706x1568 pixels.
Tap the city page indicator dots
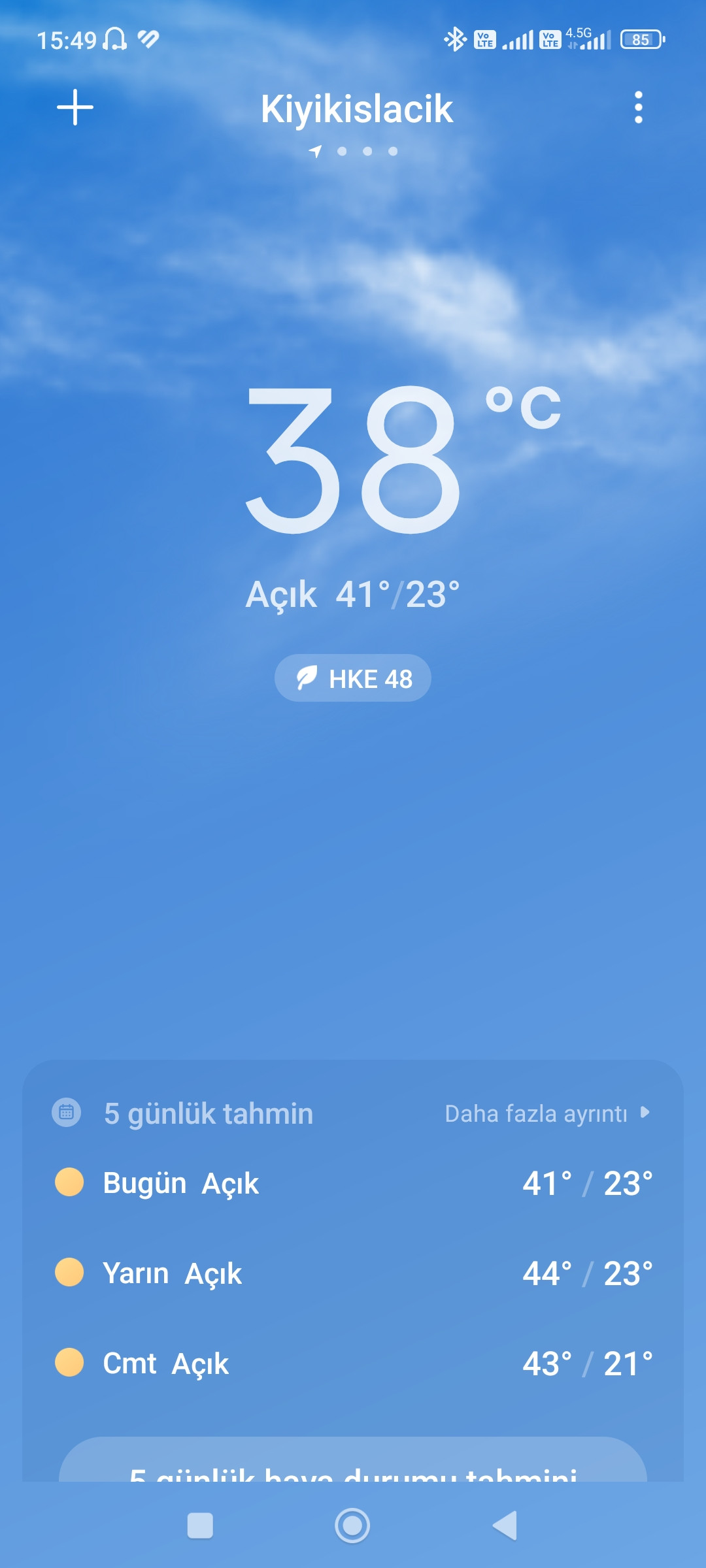(x=353, y=152)
